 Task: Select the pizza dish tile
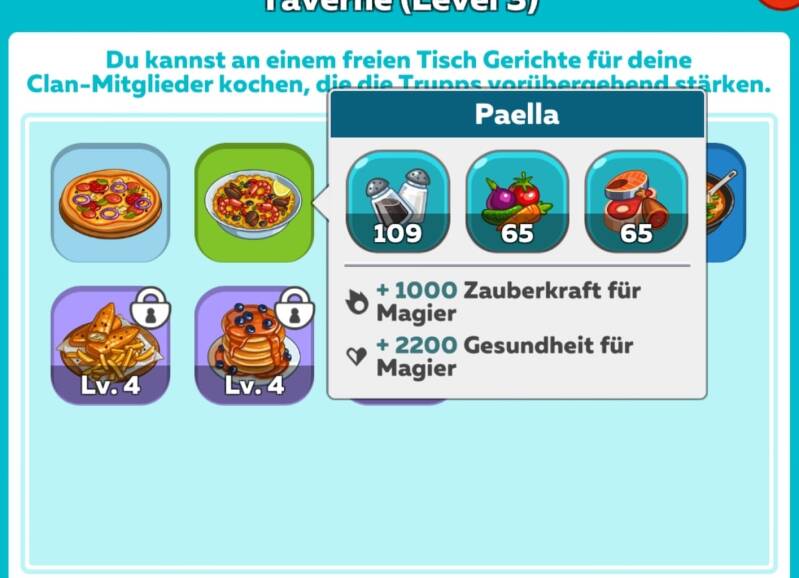pyautogui.click(x=110, y=204)
